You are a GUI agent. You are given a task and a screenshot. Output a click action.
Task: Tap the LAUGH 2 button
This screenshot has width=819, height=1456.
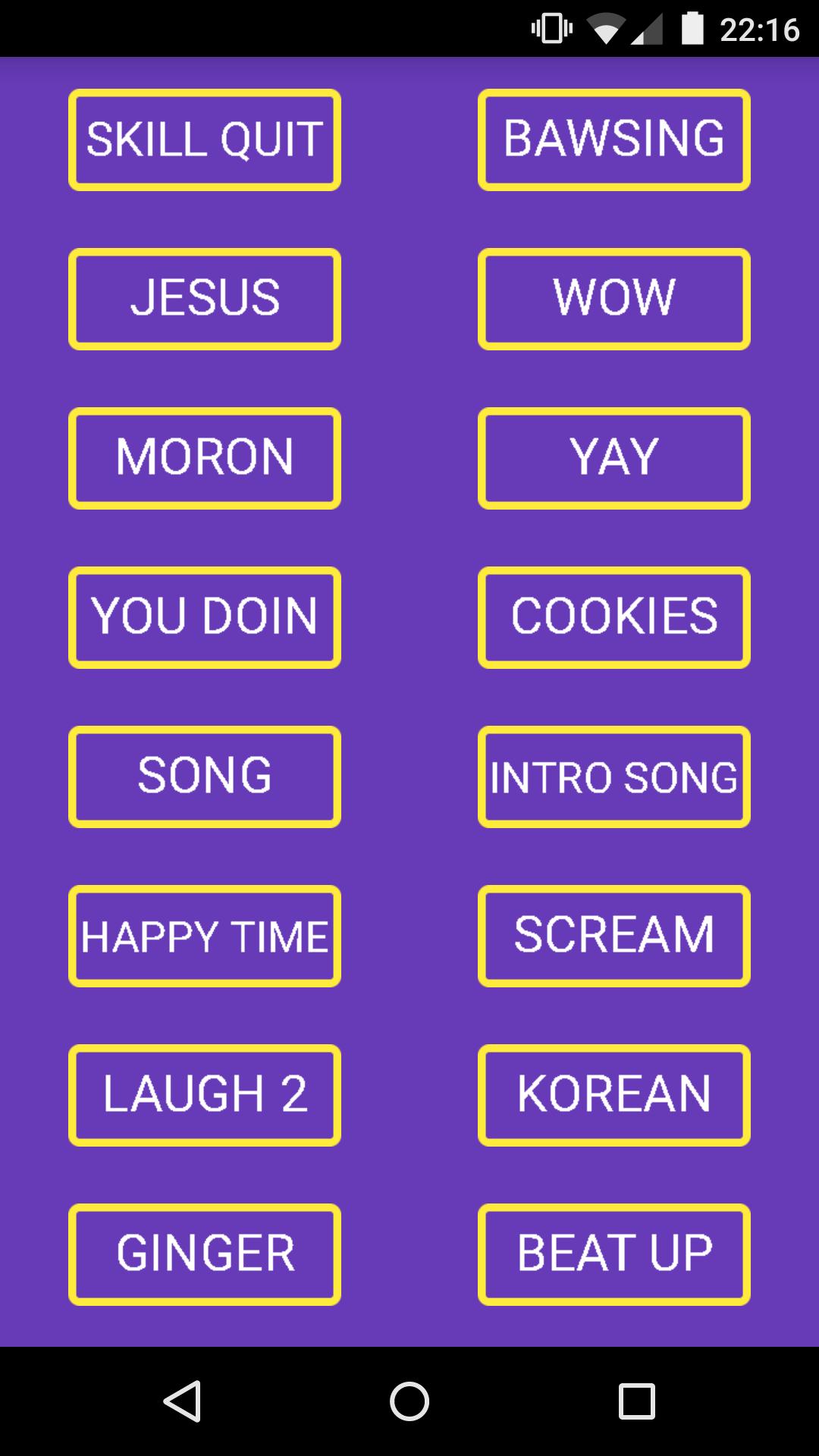[205, 1095]
